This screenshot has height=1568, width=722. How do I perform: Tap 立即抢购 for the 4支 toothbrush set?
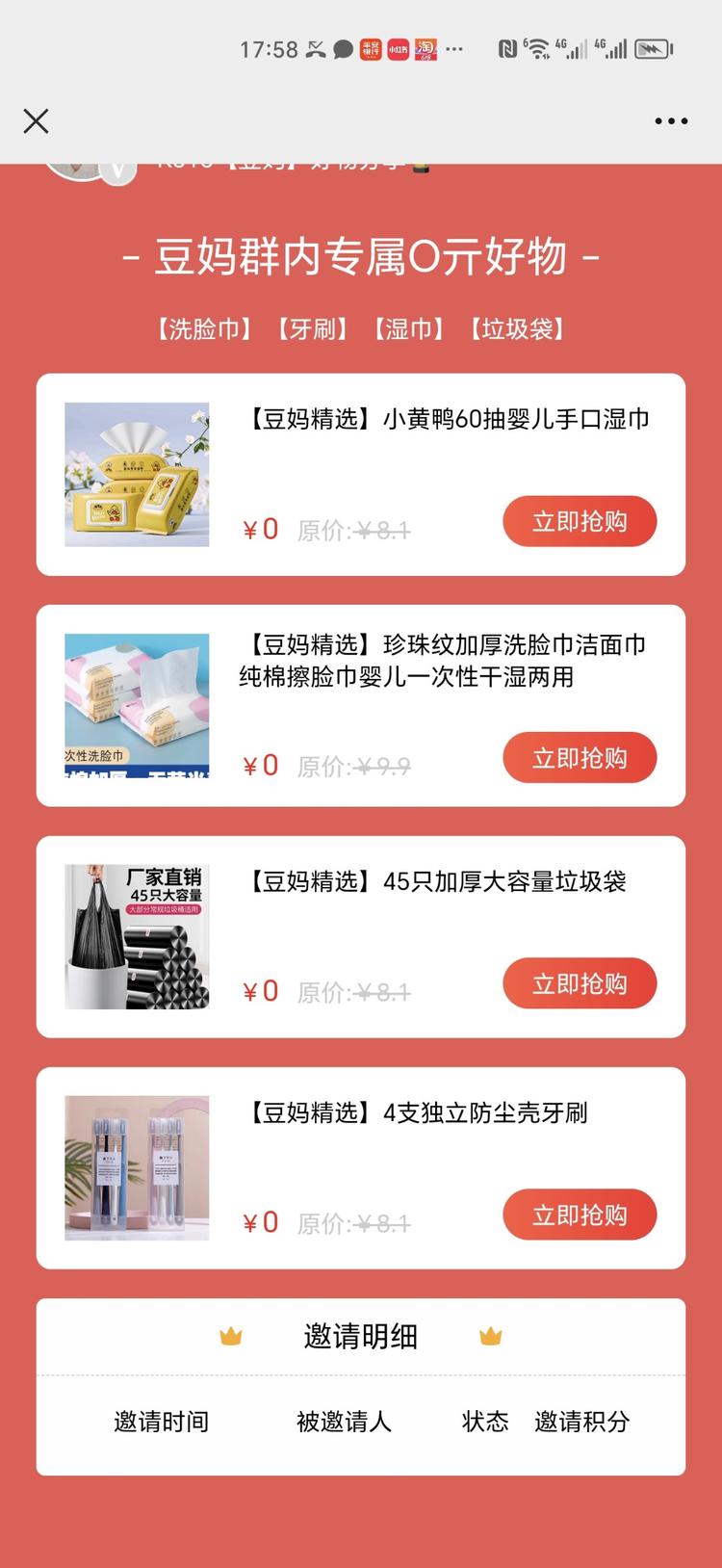(x=579, y=1215)
